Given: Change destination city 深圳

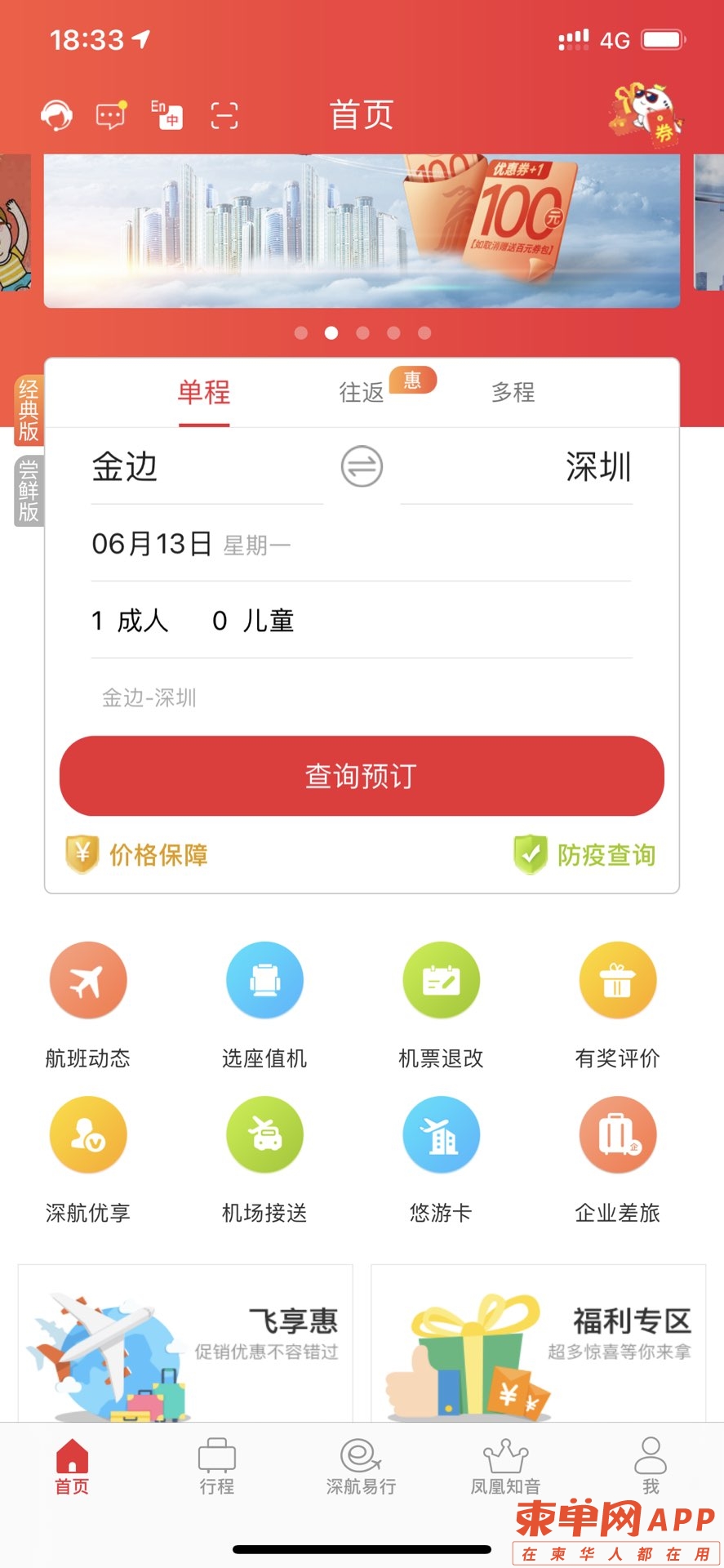Looking at the screenshot, I should coord(598,468).
